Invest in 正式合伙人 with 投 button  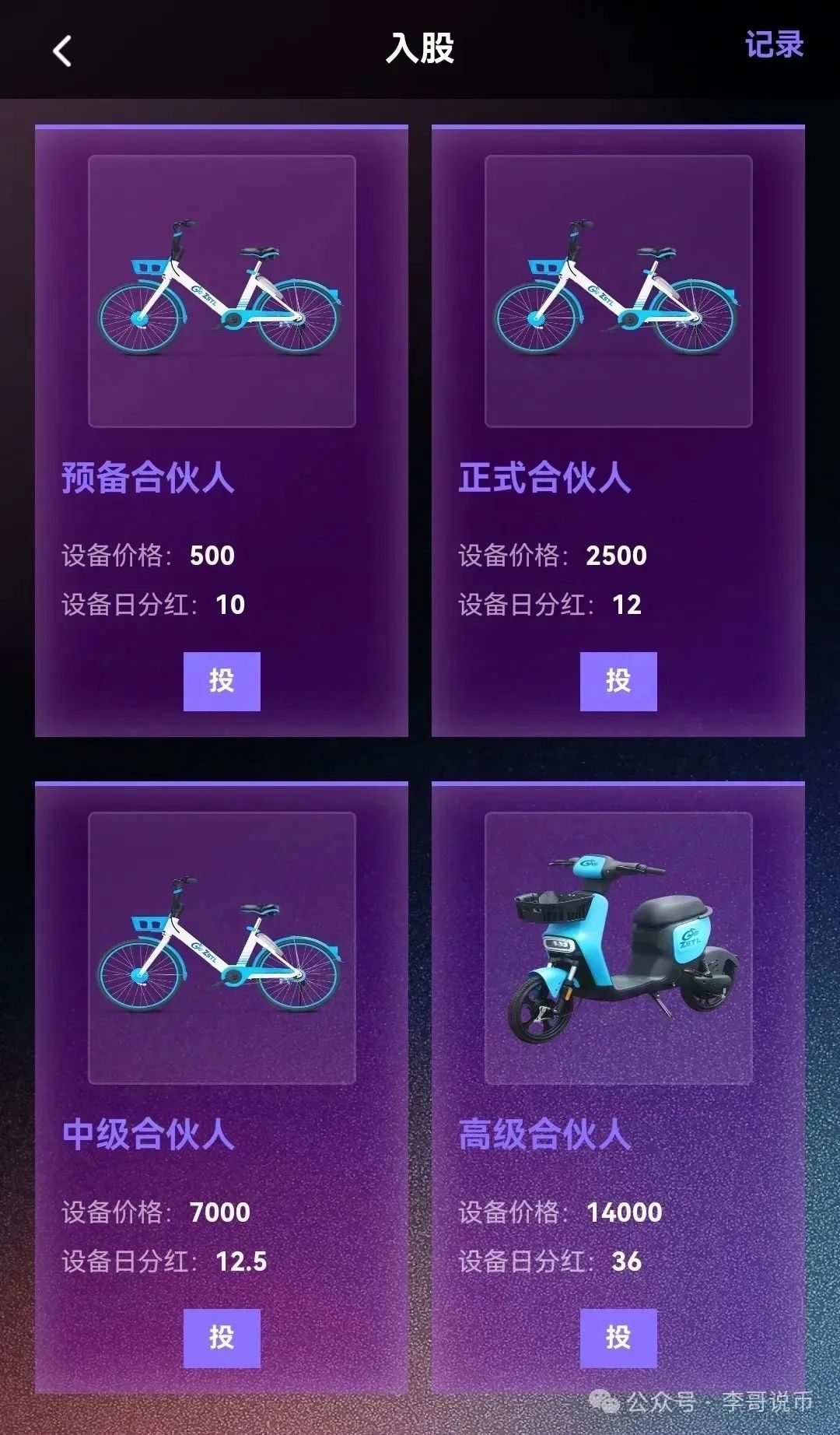[618, 681]
